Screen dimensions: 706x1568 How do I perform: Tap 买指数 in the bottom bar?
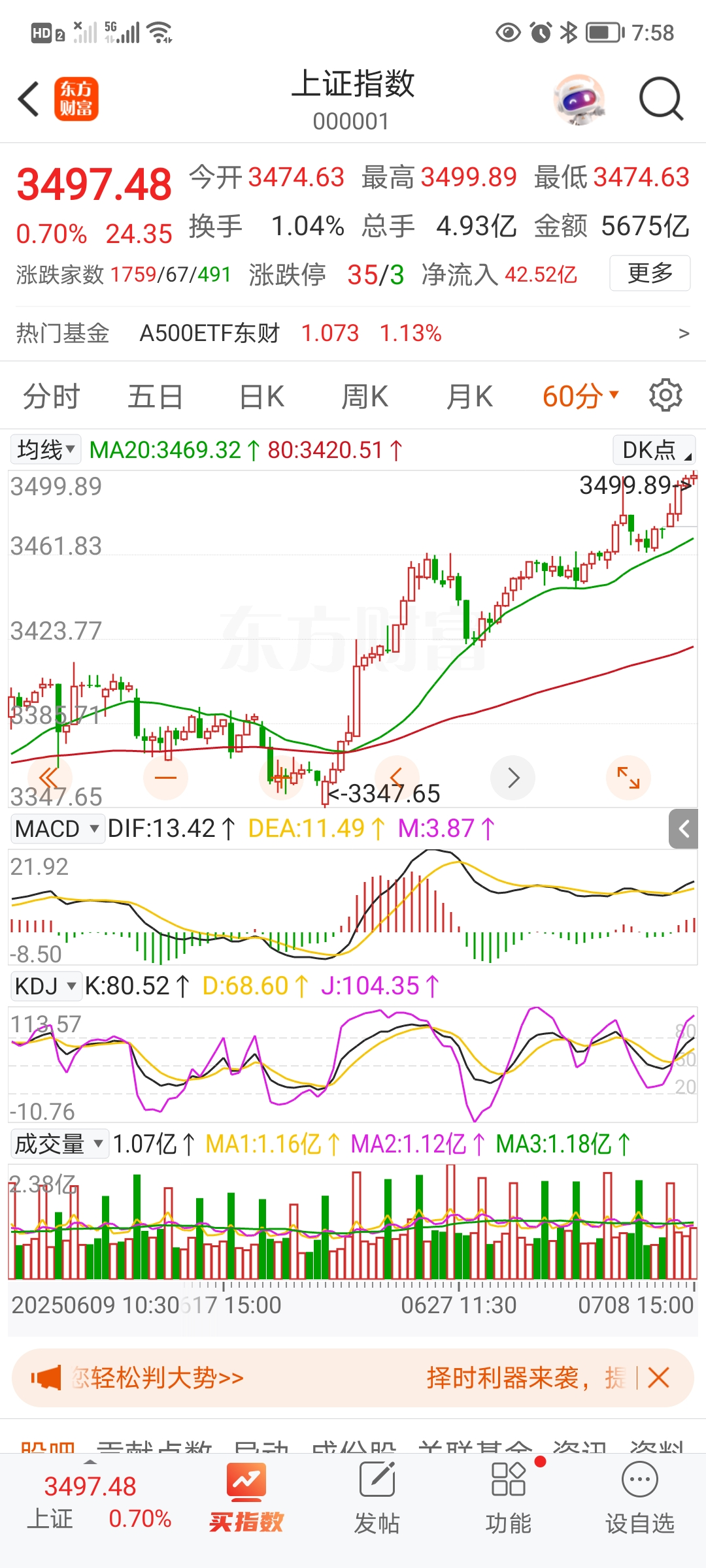pos(246,1498)
